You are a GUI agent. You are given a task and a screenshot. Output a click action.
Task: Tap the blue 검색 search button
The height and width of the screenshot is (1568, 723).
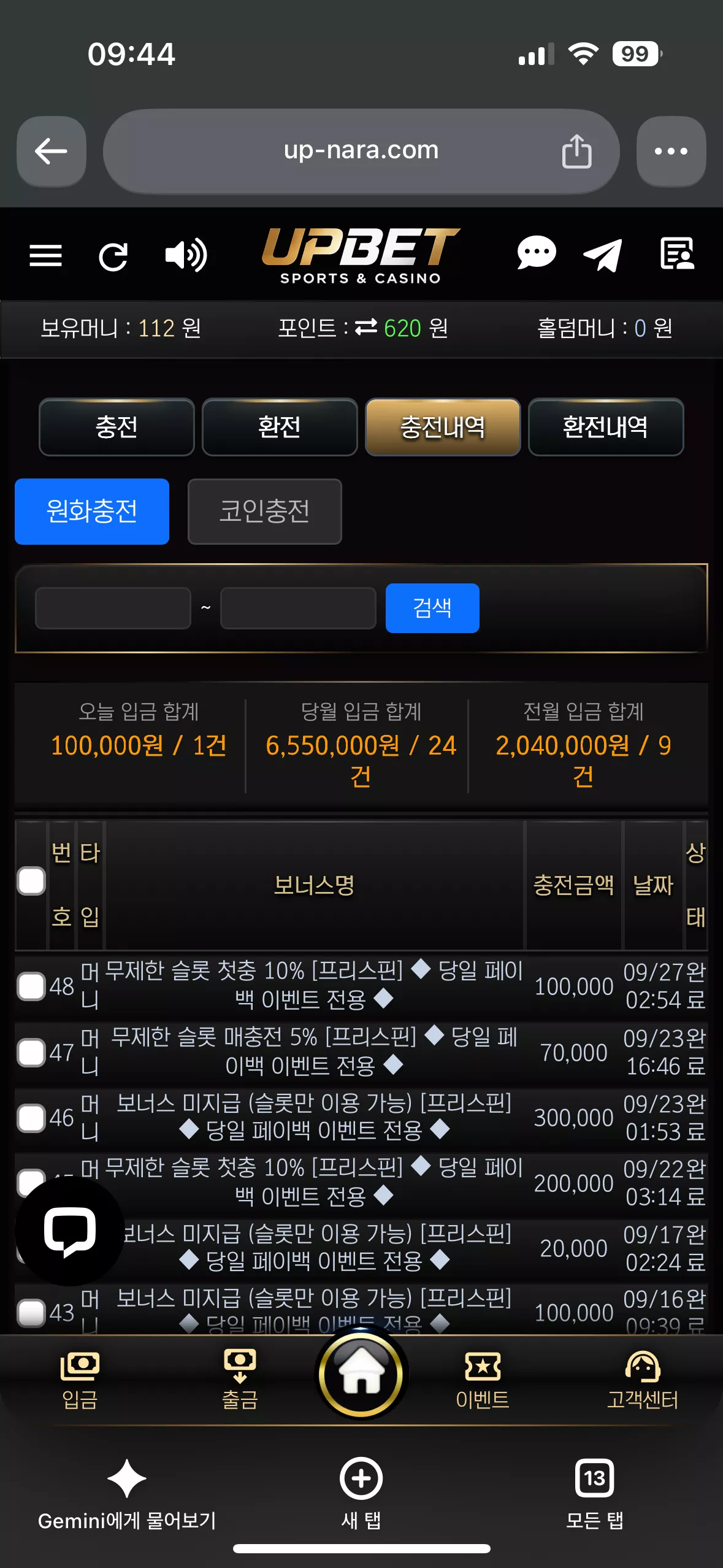click(x=432, y=608)
